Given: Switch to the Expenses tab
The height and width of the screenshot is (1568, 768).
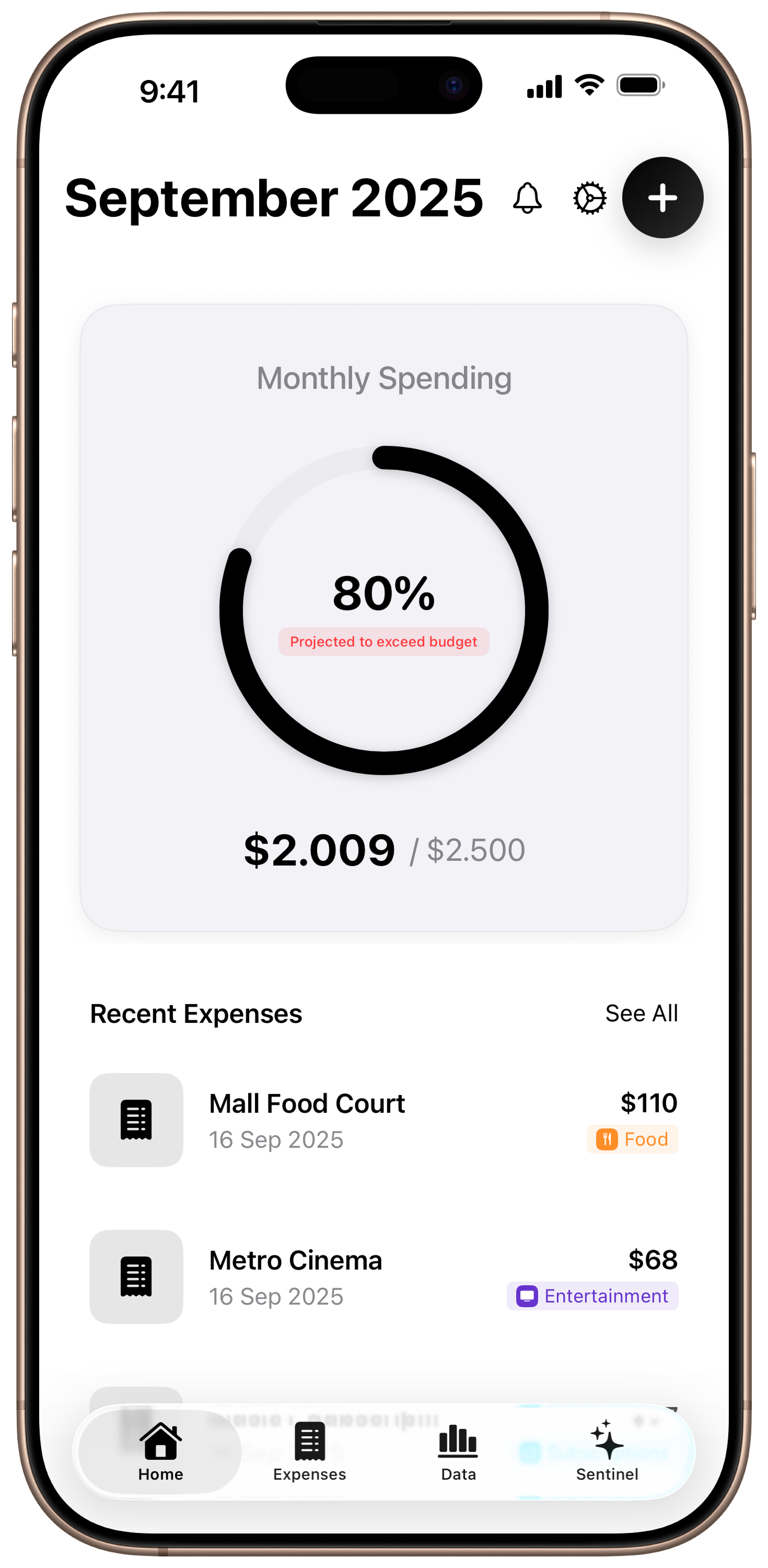Looking at the screenshot, I should pyautogui.click(x=309, y=1451).
